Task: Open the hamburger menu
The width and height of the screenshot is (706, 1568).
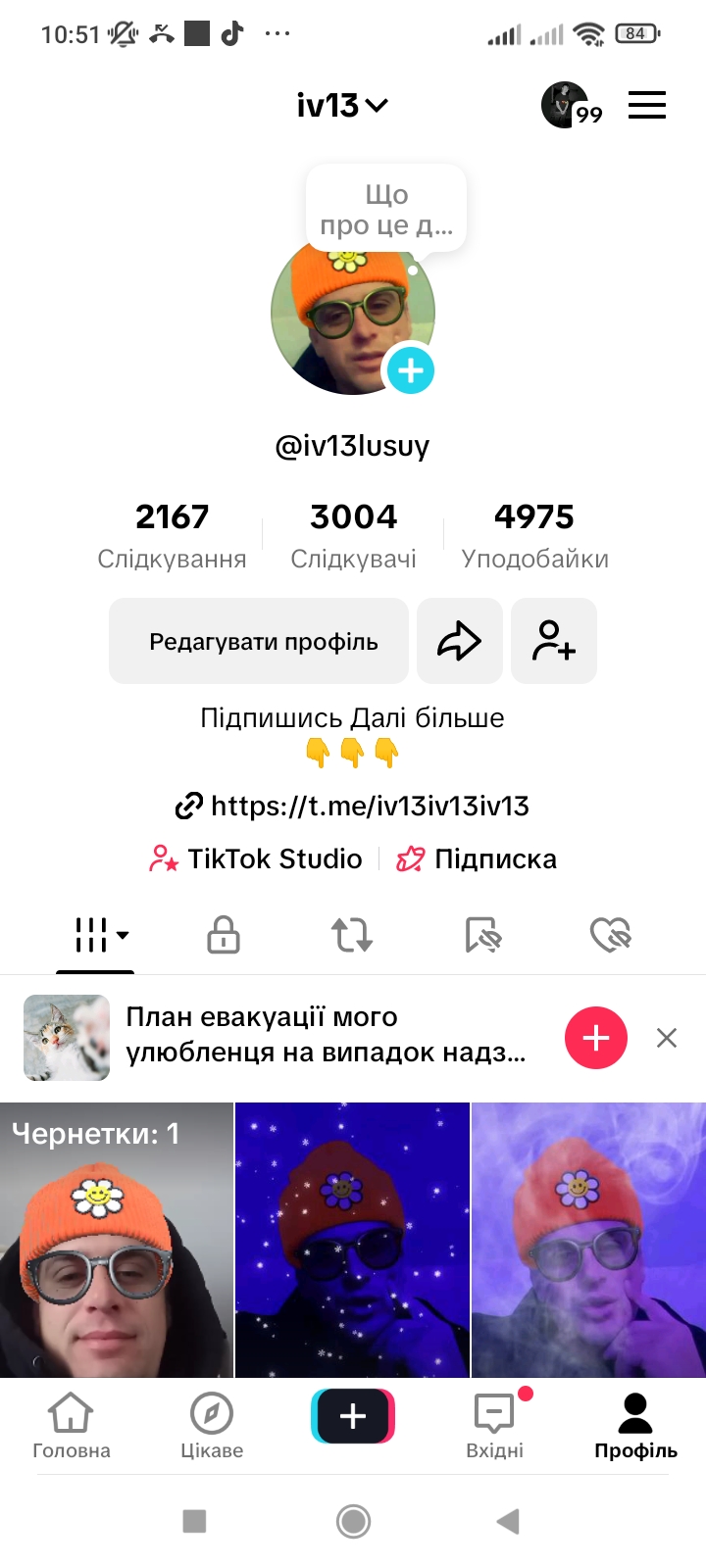Action: pyautogui.click(x=647, y=105)
